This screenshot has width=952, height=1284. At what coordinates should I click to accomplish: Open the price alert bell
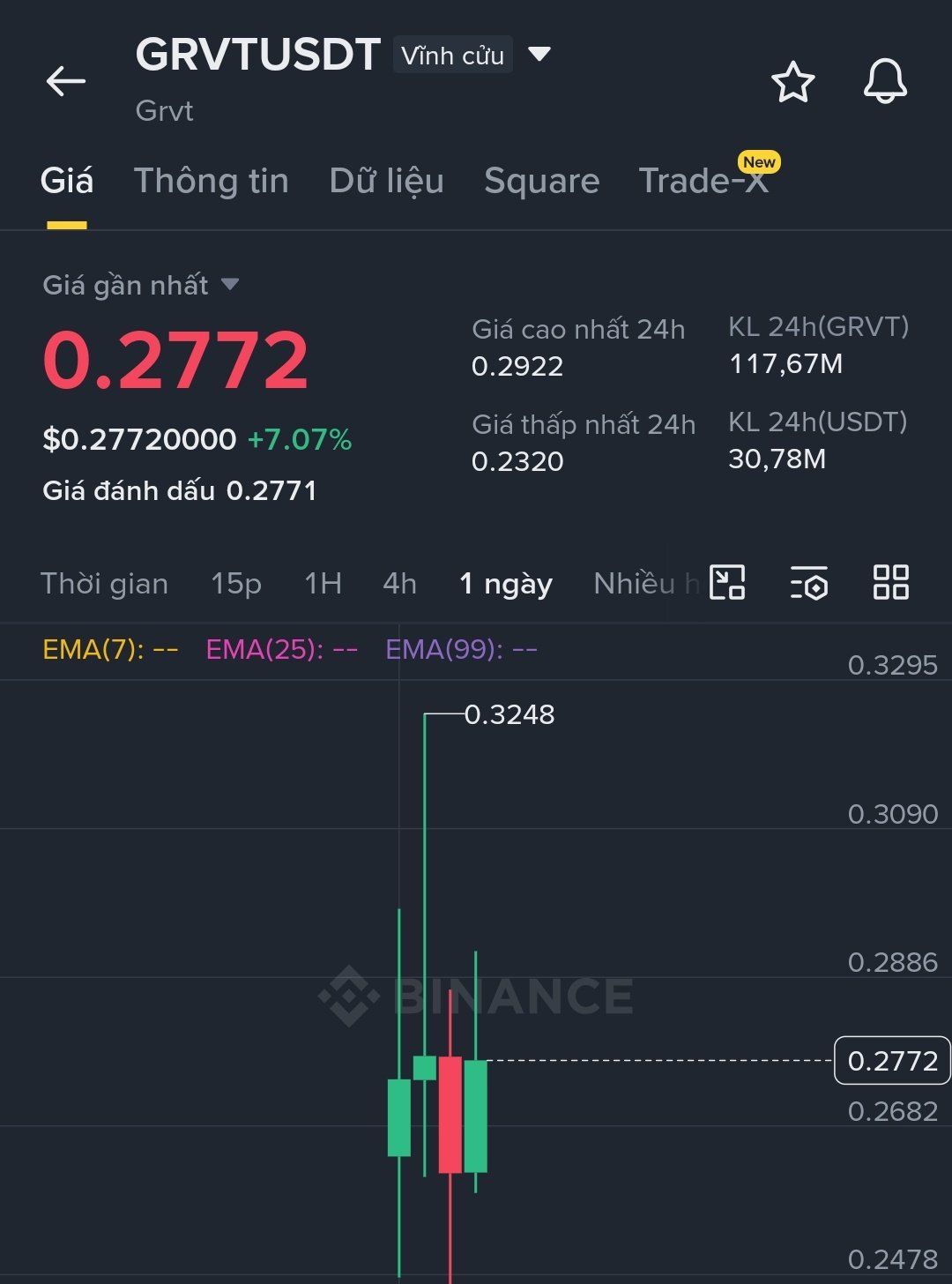[x=885, y=81]
